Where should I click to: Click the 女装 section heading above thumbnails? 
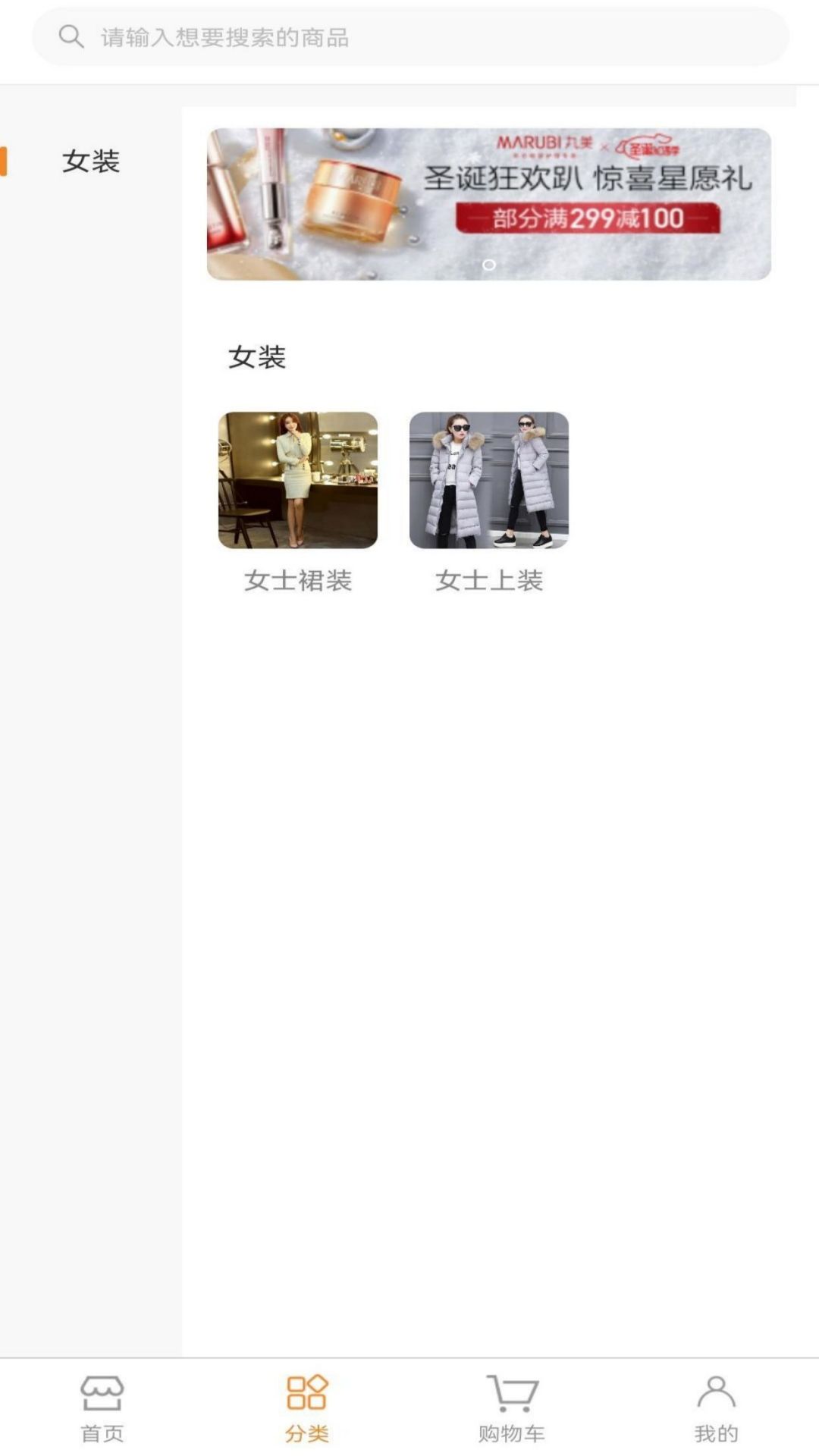257,356
